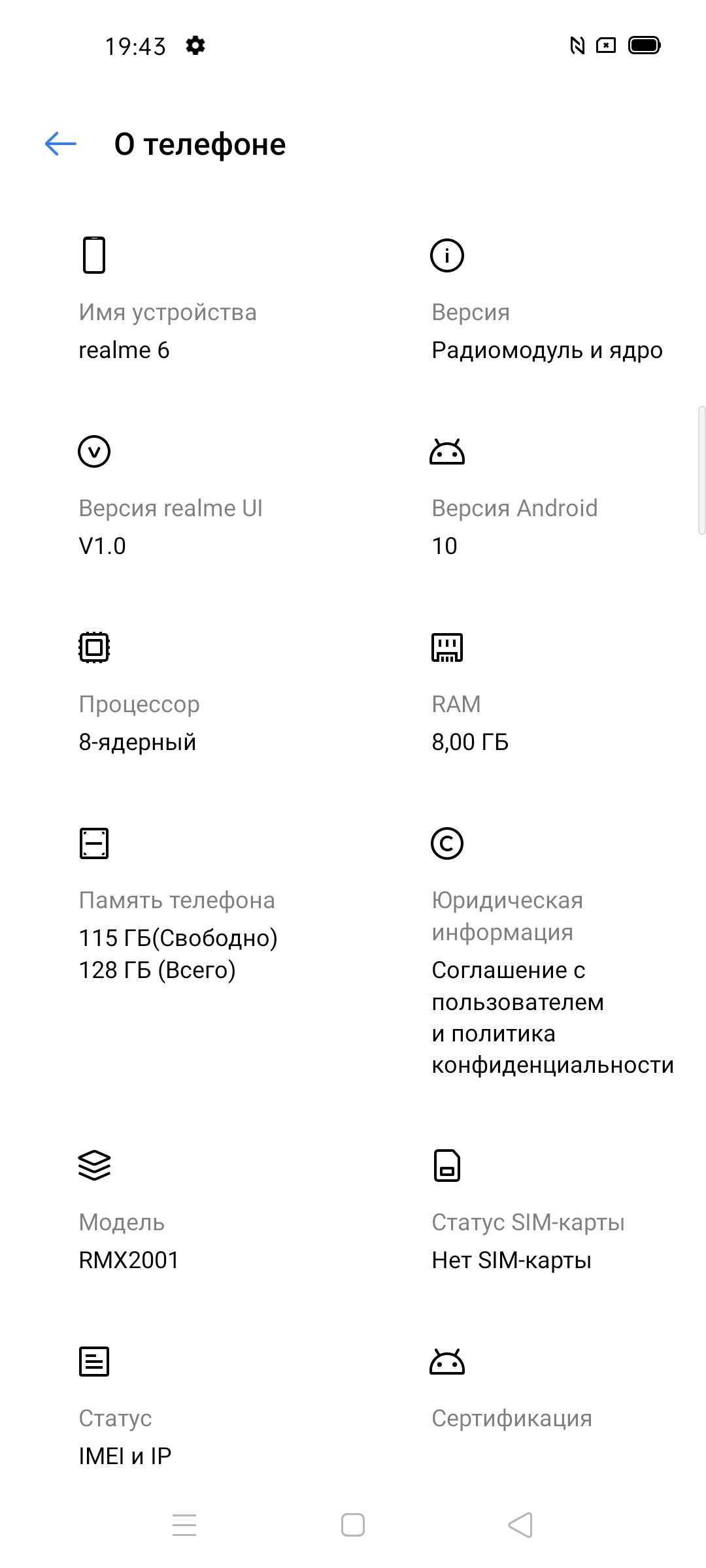Go to home screen via navigation bar
This screenshot has height=1568, width=706.
coord(353,1525)
